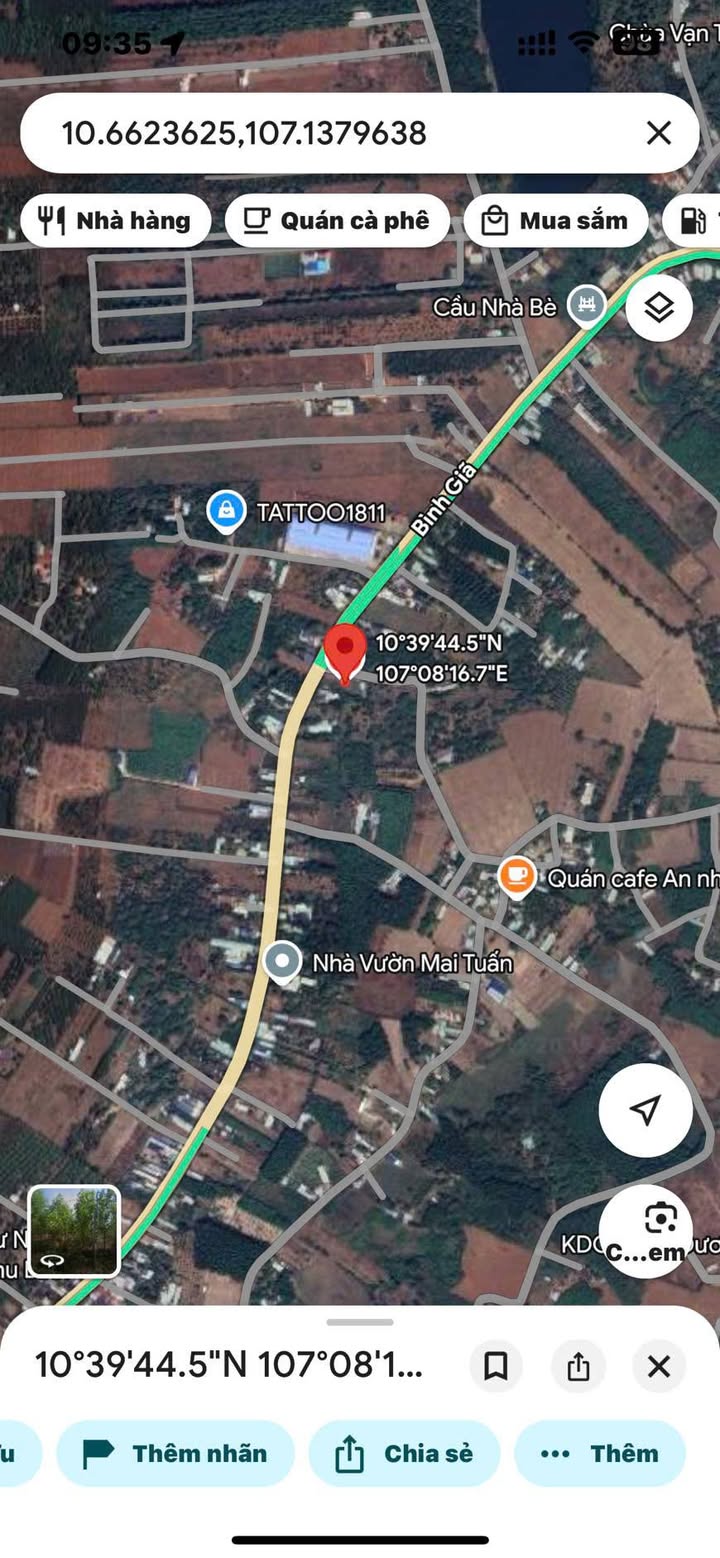Center map on my location

click(646, 1110)
